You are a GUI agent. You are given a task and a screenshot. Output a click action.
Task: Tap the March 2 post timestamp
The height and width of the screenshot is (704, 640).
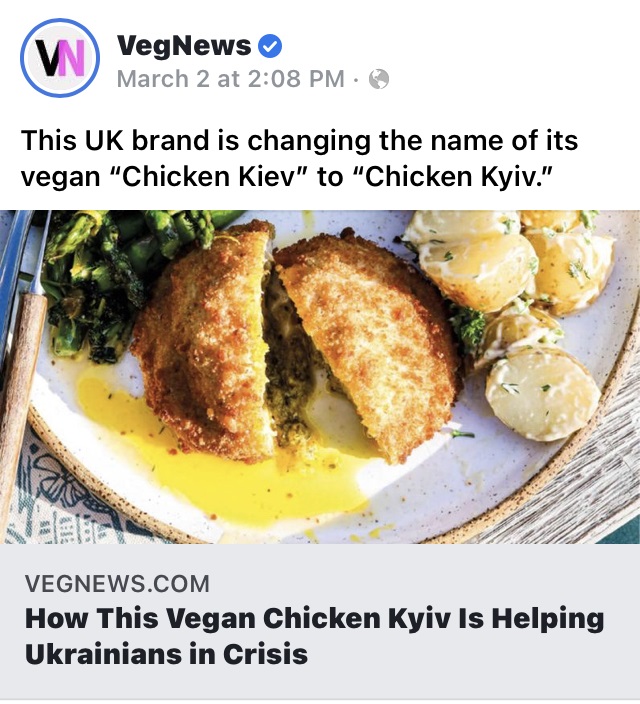(x=230, y=79)
